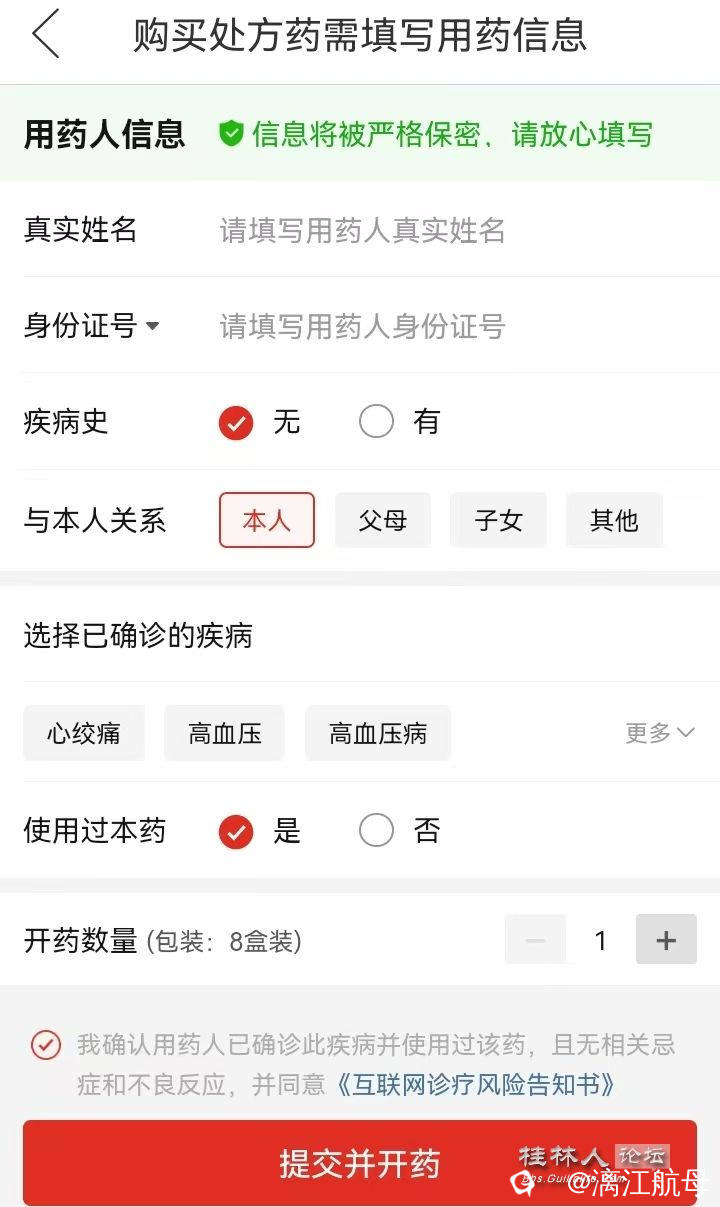Click the red checkmark beside 无 disease history
The image size is (720, 1207).
[x=235, y=421]
